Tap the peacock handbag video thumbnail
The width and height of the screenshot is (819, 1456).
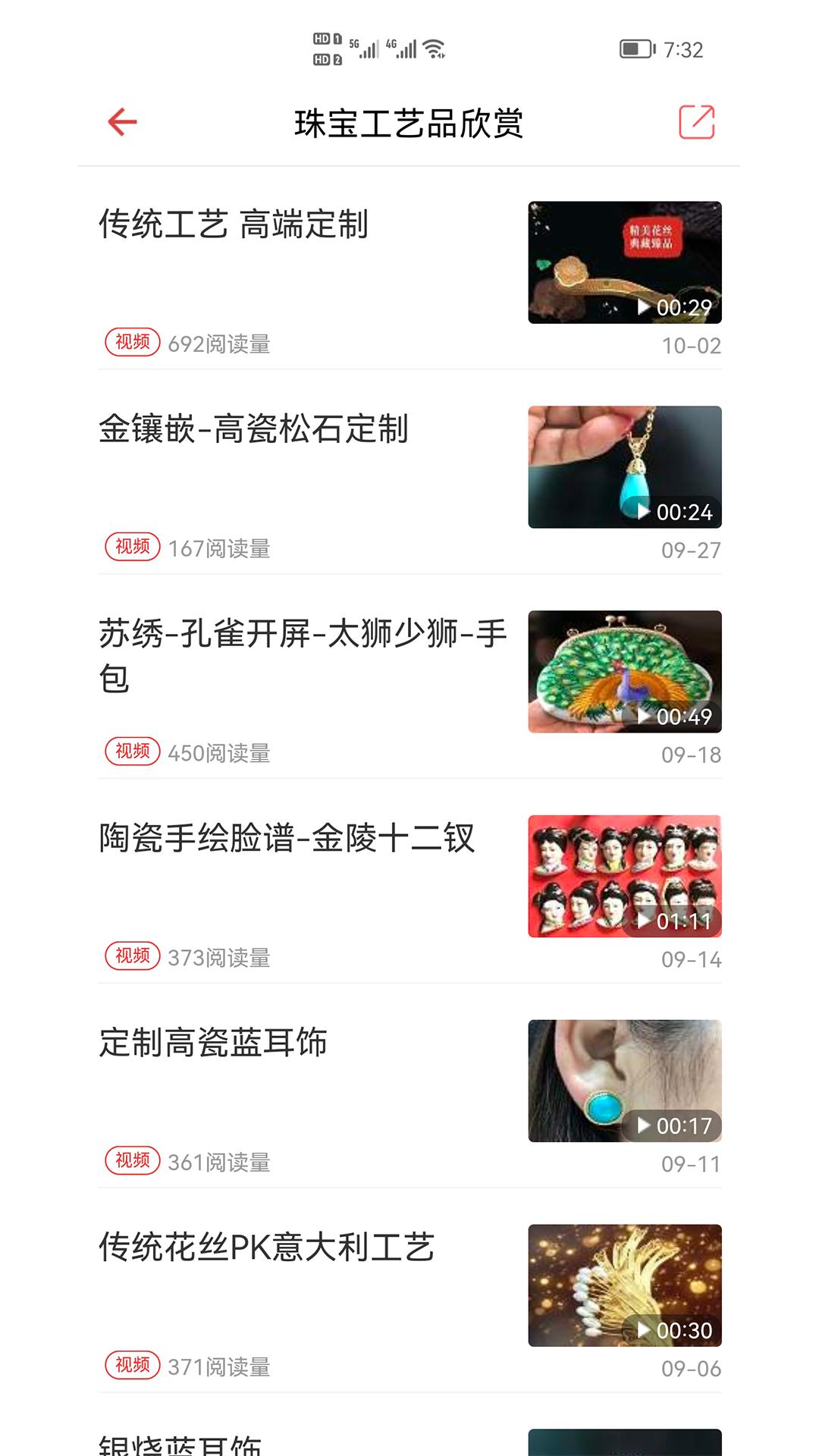click(626, 671)
